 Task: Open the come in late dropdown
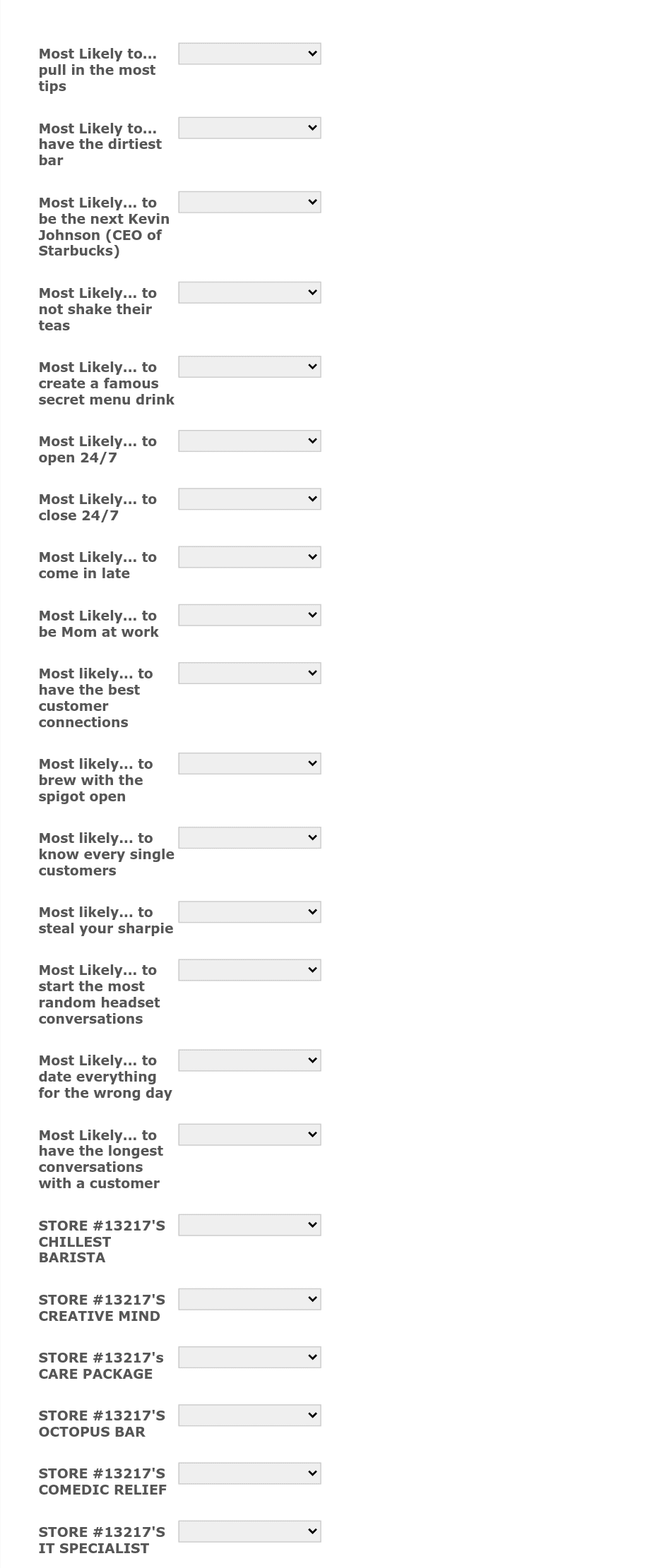(x=249, y=557)
